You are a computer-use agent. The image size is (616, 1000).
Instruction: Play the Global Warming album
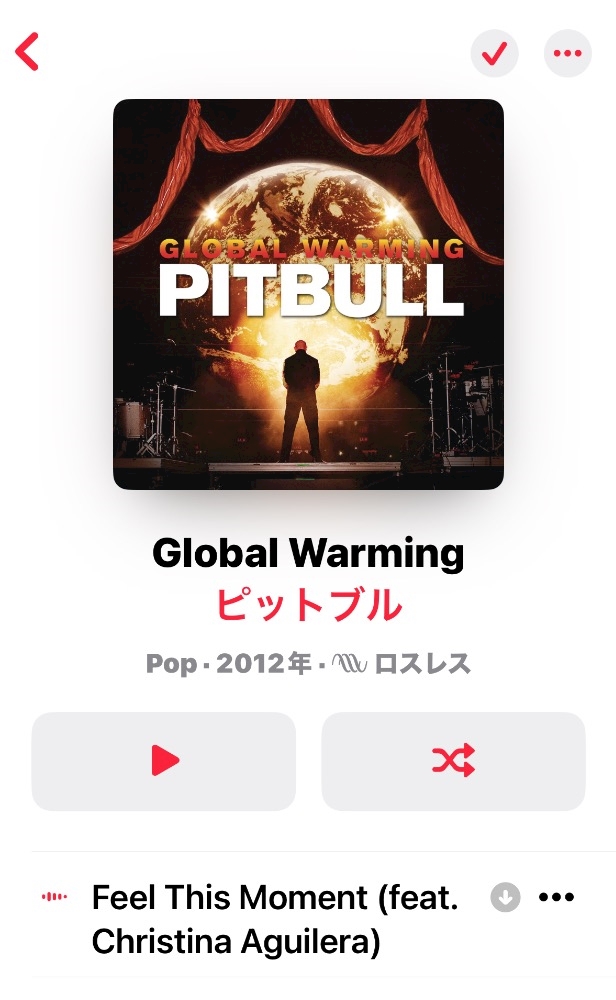(x=164, y=761)
